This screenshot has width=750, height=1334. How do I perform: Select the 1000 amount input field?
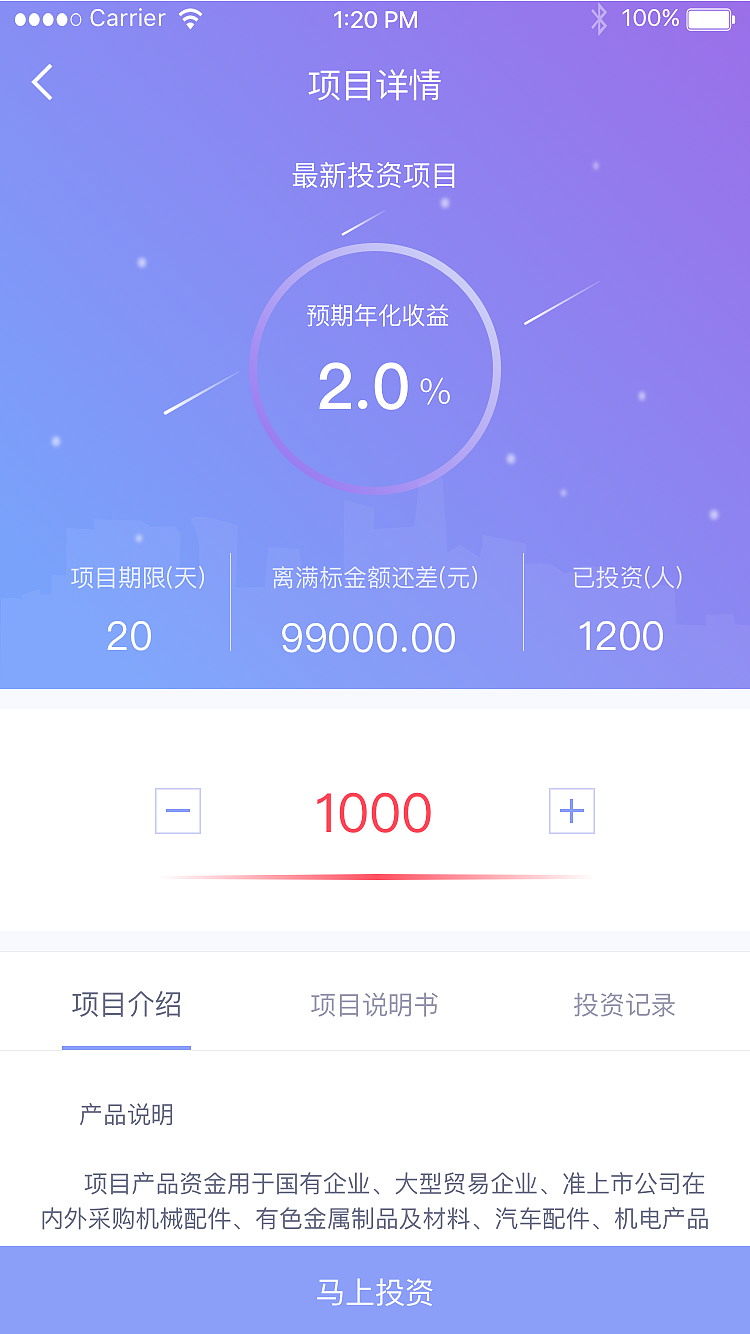[375, 810]
